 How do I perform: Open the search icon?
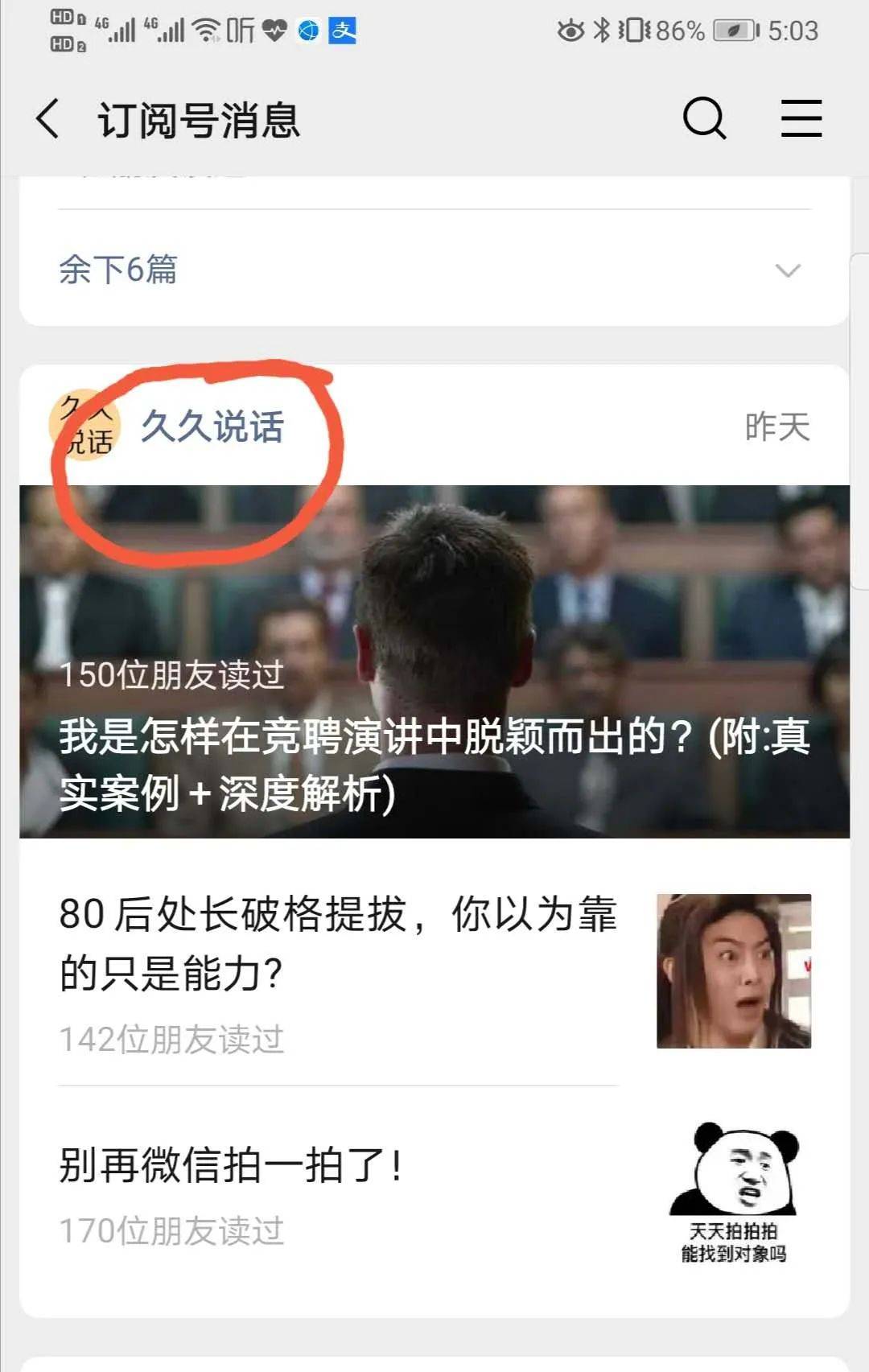[704, 119]
